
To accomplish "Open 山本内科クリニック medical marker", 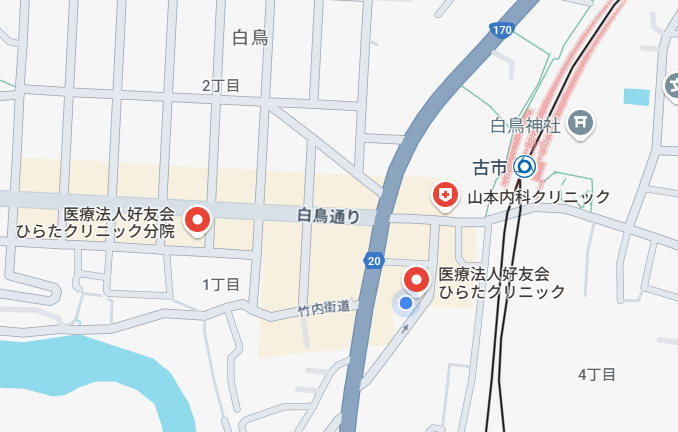I will point(444,196).
